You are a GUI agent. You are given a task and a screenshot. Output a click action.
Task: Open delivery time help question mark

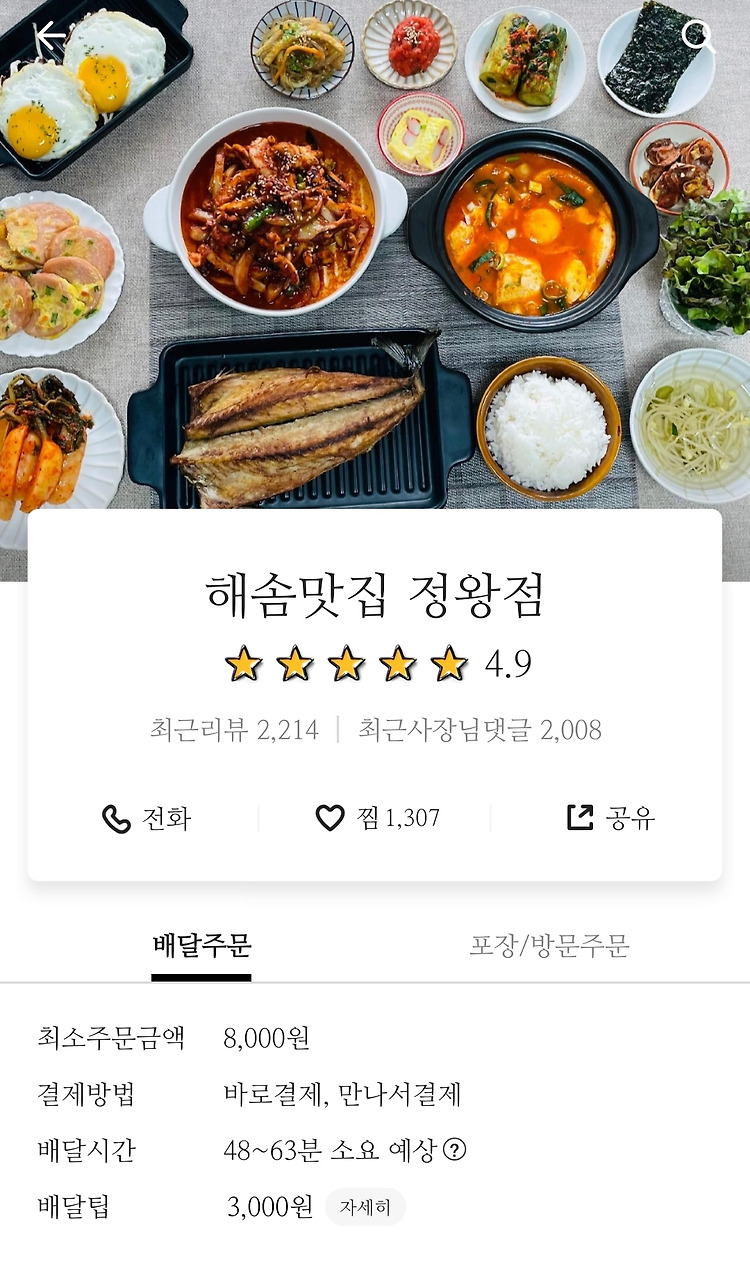454,1150
